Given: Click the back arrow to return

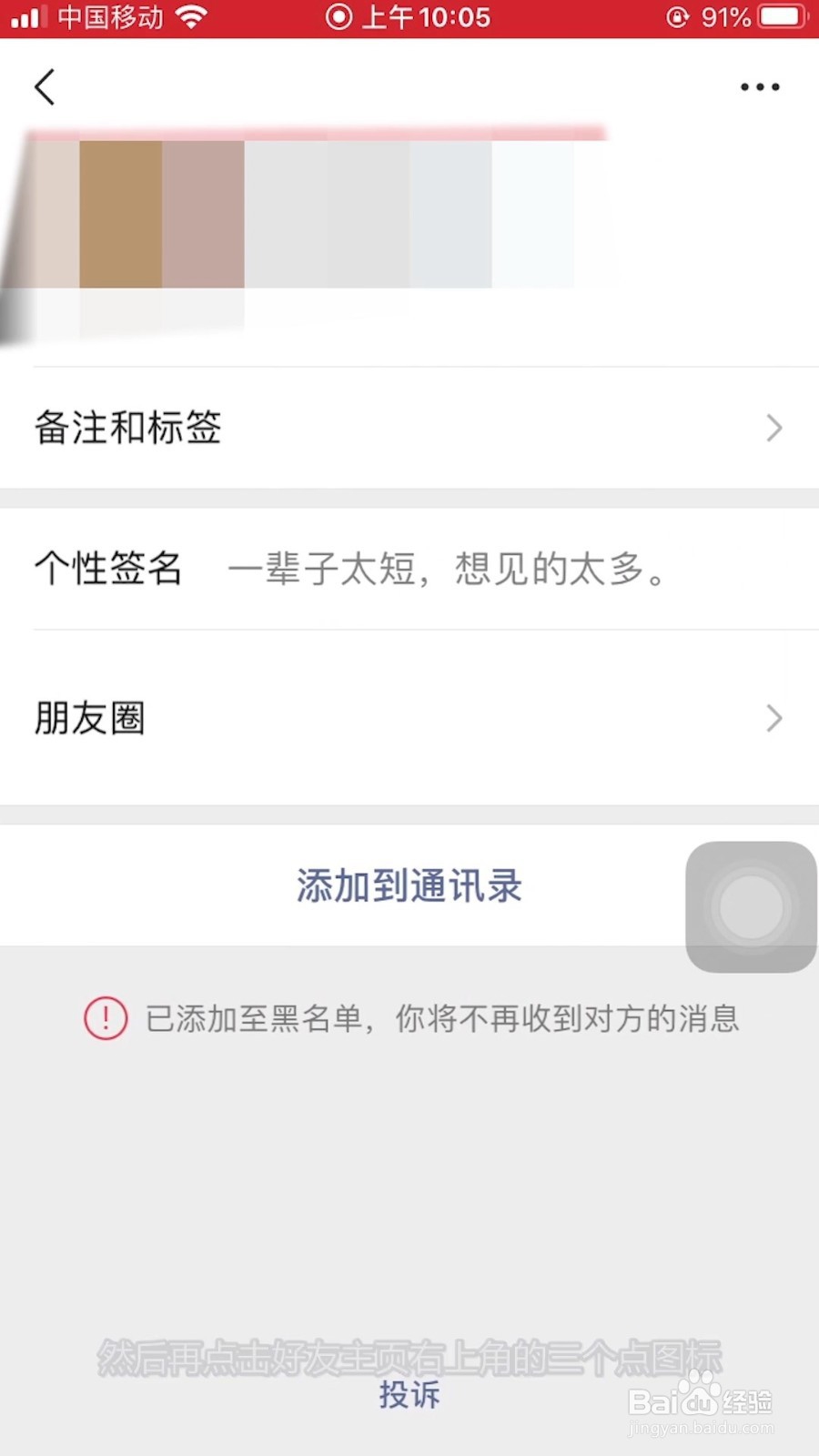Looking at the screenshot, I should point(44,86).
